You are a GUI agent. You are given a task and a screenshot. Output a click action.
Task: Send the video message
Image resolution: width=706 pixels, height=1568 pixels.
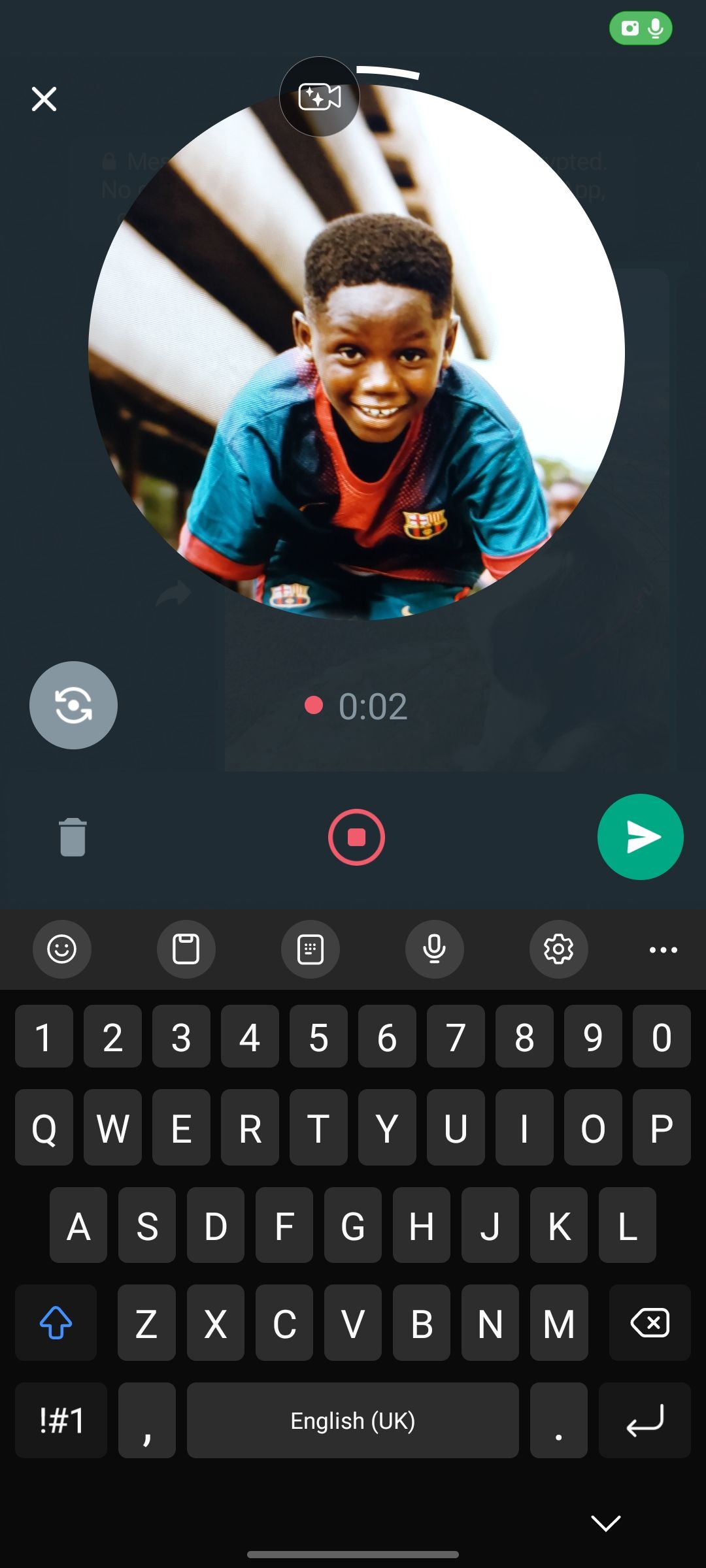pyautogui.click(x=640, y=837)
